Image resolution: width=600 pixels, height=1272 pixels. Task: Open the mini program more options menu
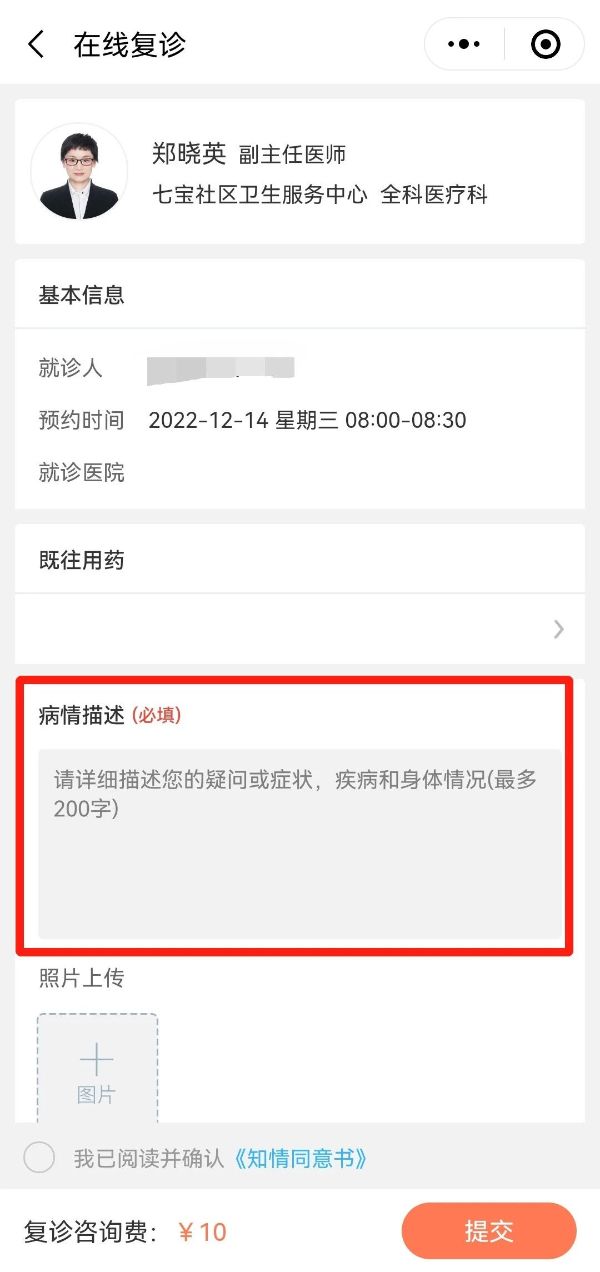464,45
